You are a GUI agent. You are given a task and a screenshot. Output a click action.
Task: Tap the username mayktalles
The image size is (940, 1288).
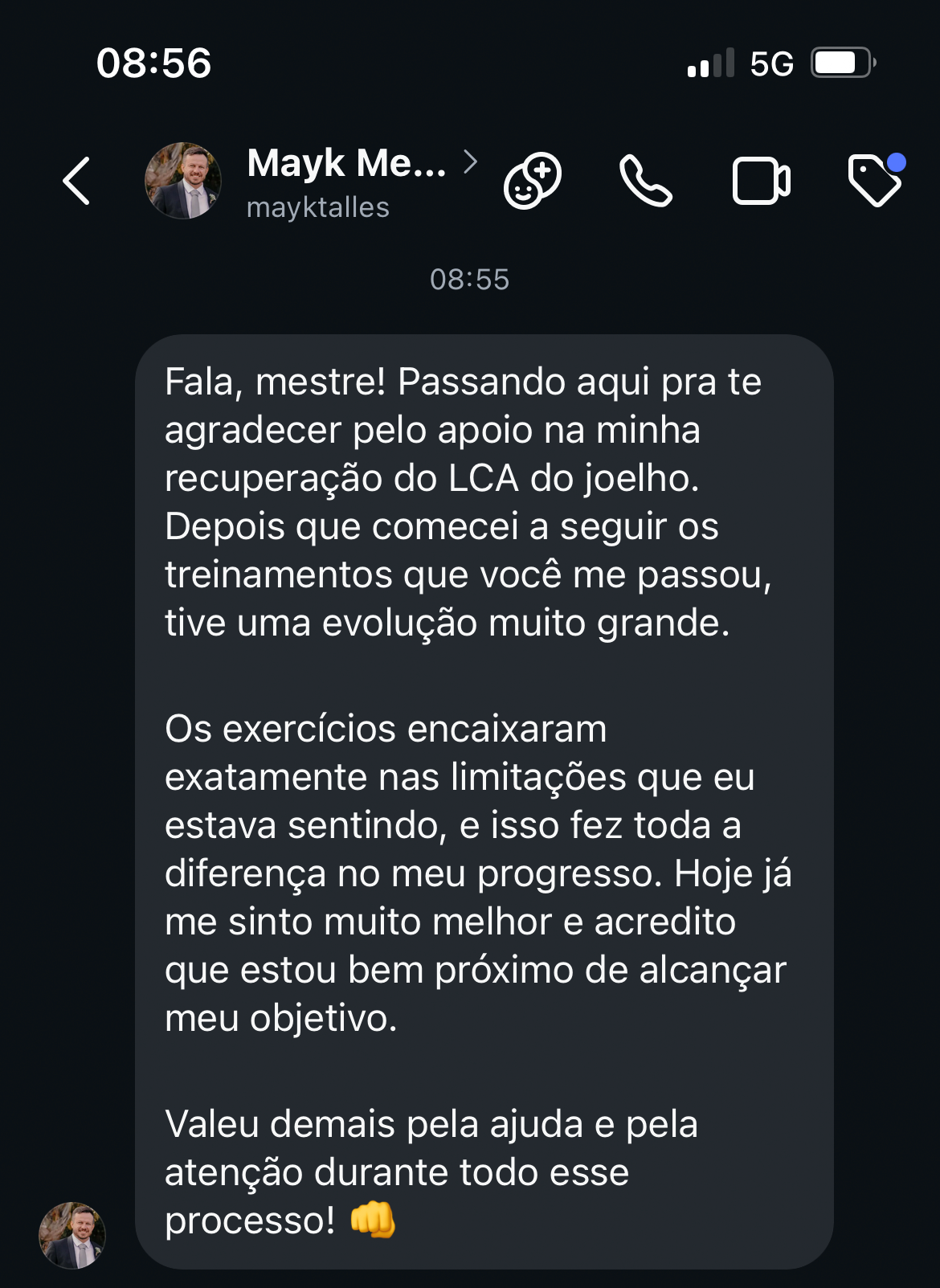[x=318, y=209]
